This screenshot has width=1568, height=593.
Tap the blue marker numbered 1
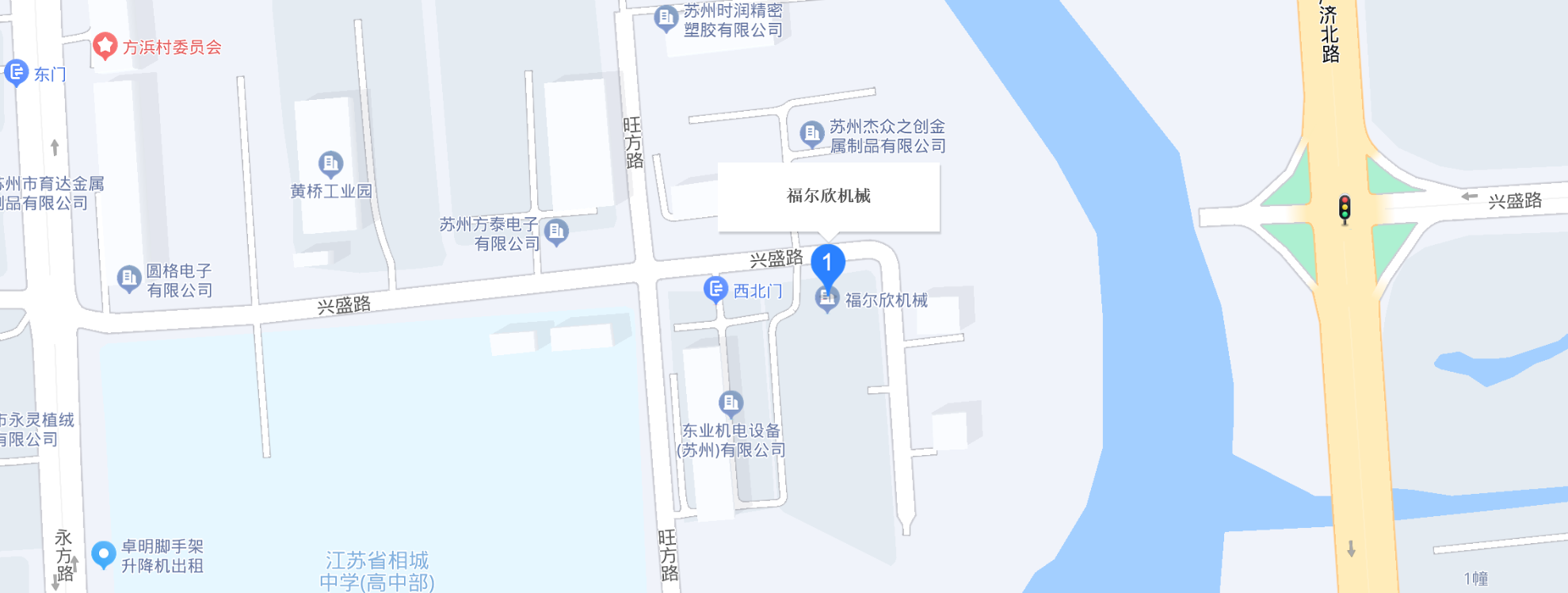(827, 264)
